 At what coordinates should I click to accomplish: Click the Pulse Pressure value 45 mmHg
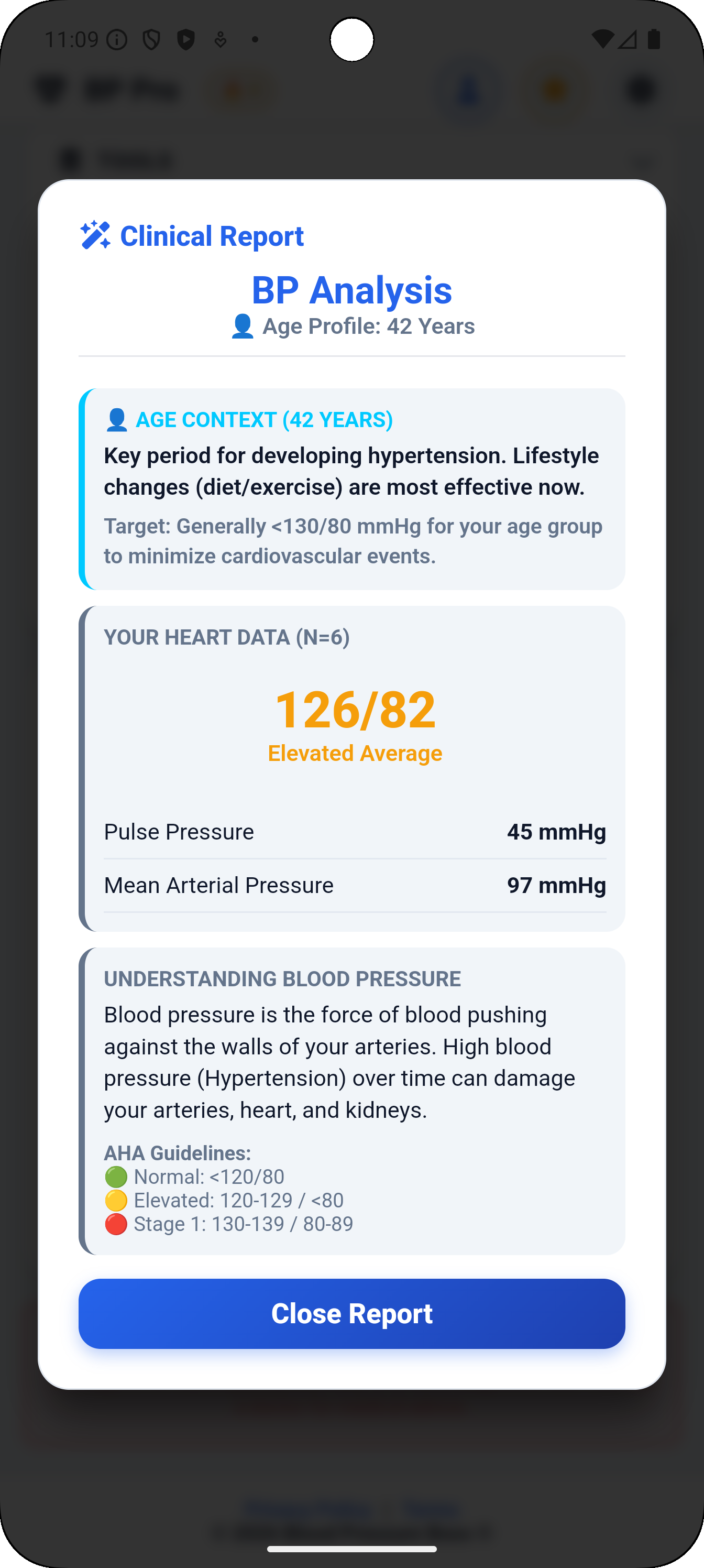(557, 832)
